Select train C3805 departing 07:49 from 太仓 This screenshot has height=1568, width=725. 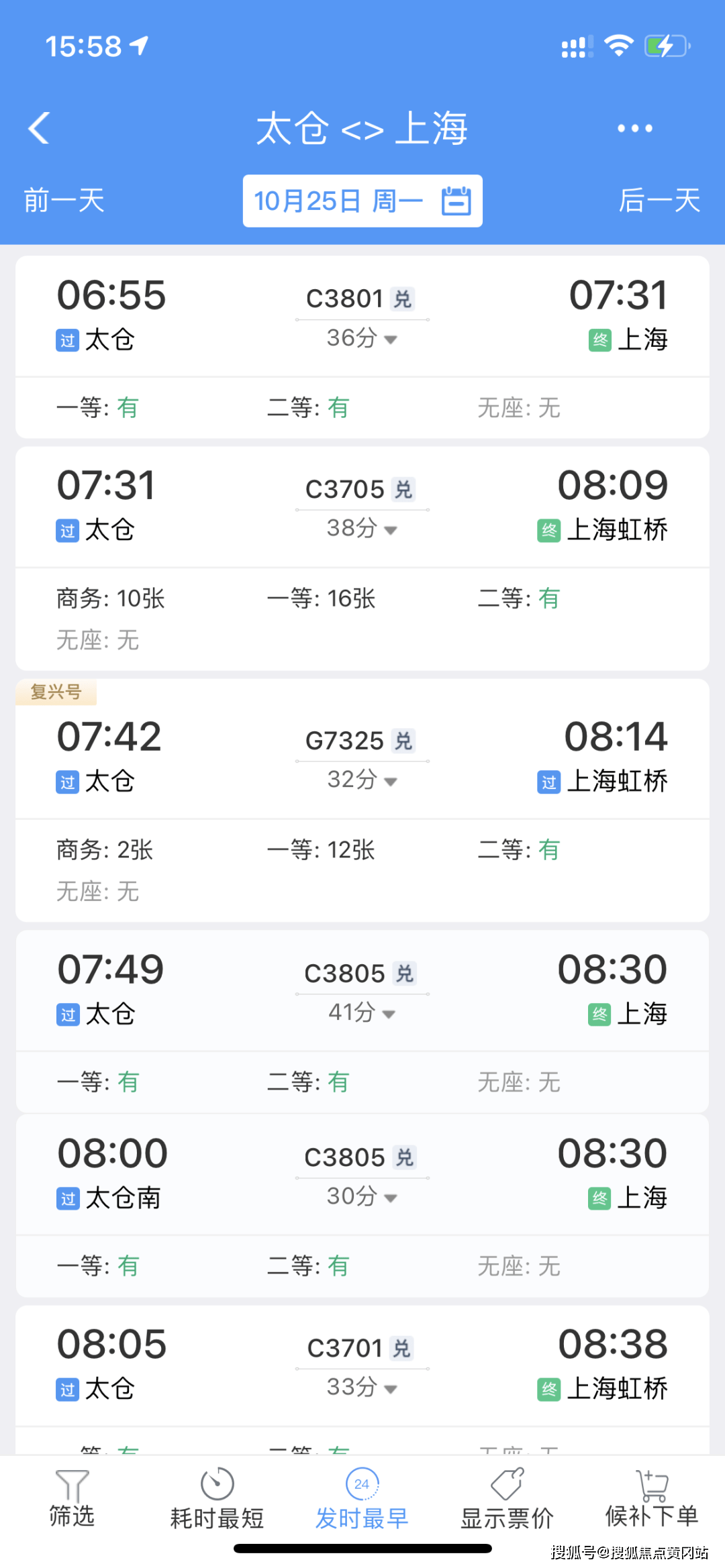point(362,991)
